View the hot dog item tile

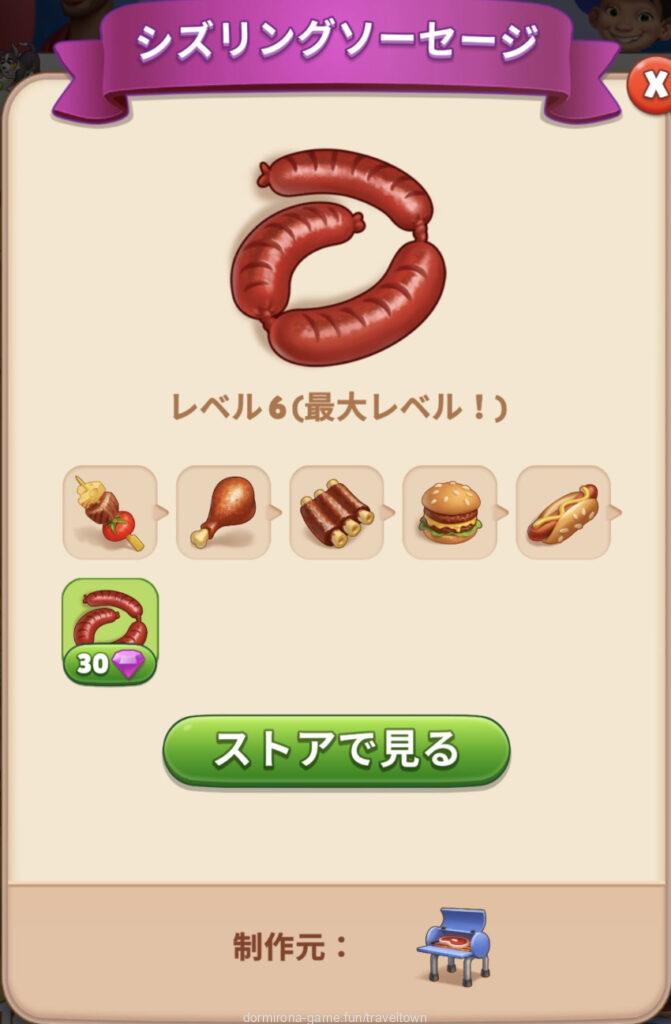click(563, 512)
